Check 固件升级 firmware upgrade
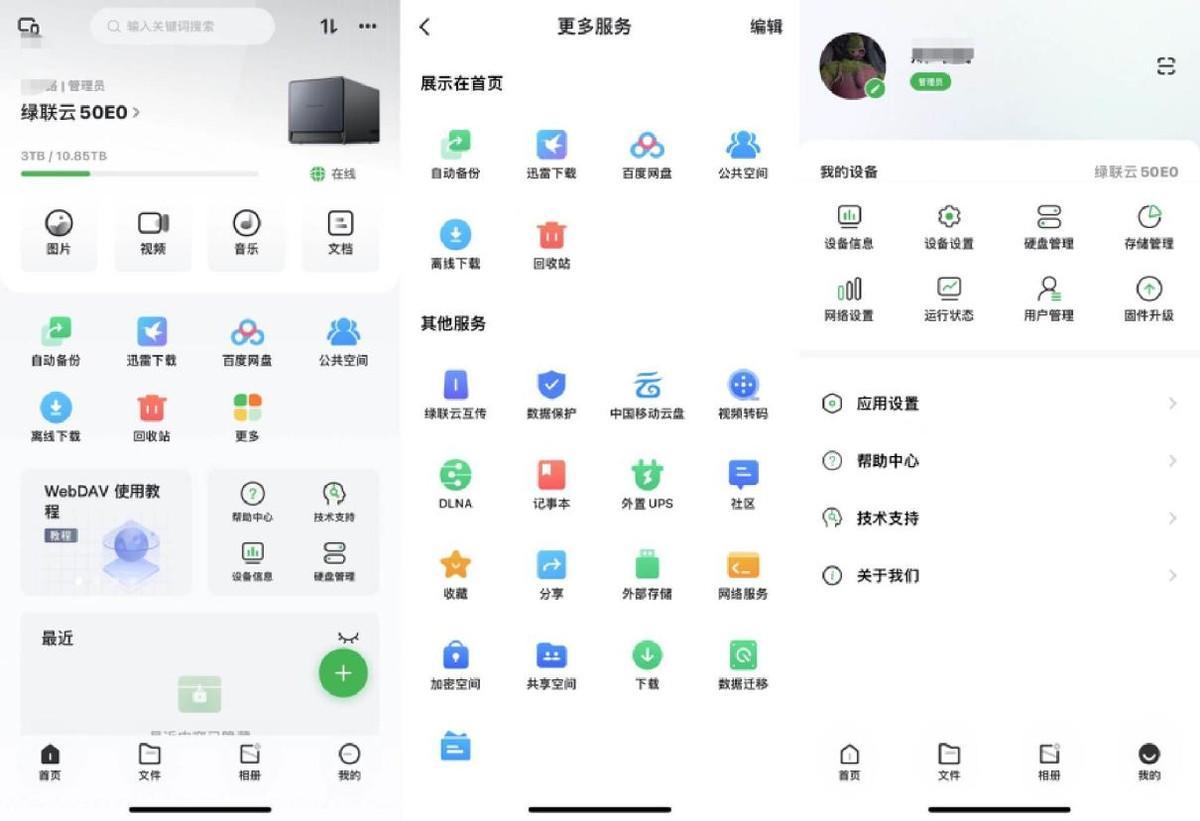 click(x=1148, y=299)
